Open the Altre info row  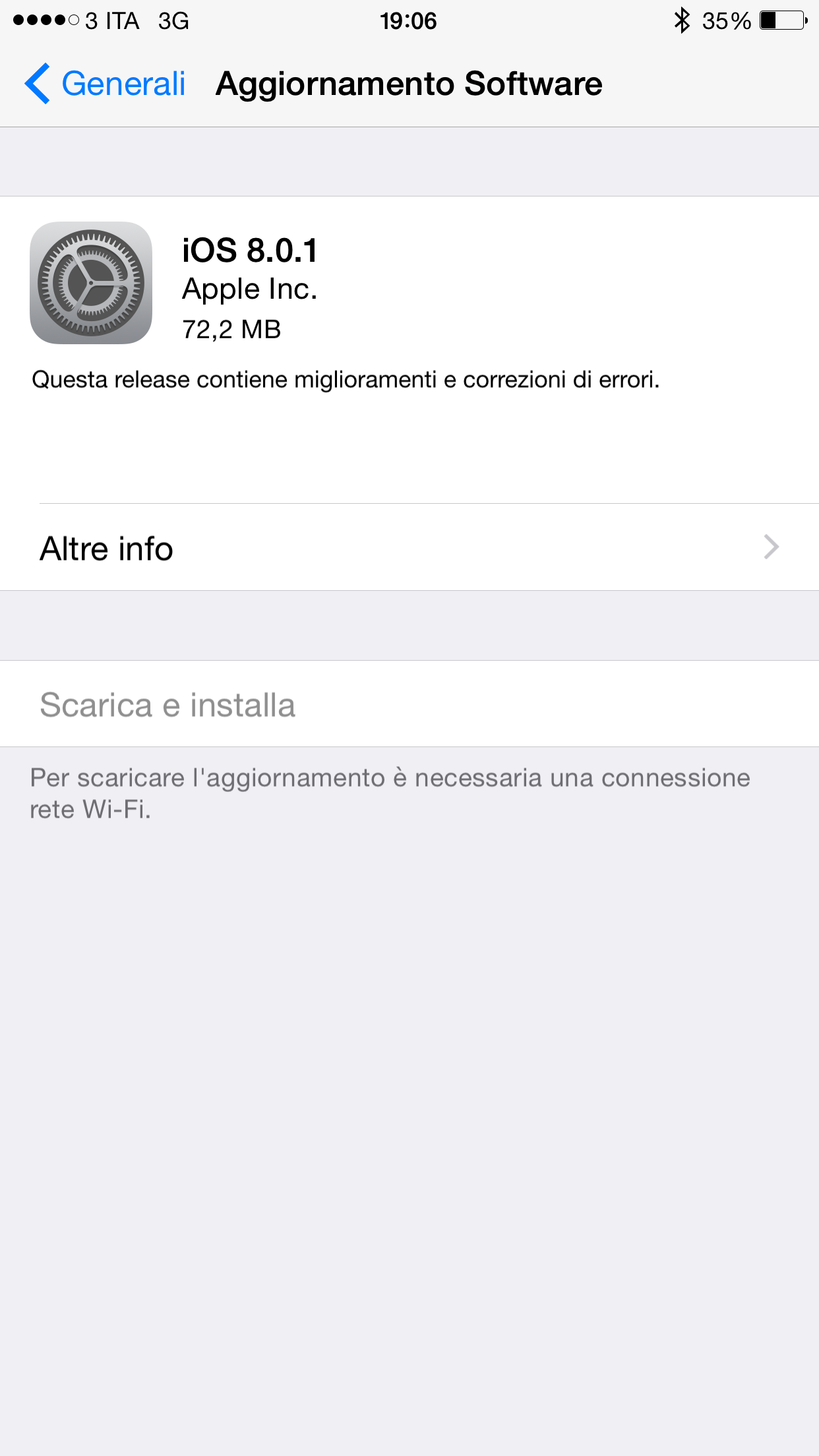click(409, 547)
